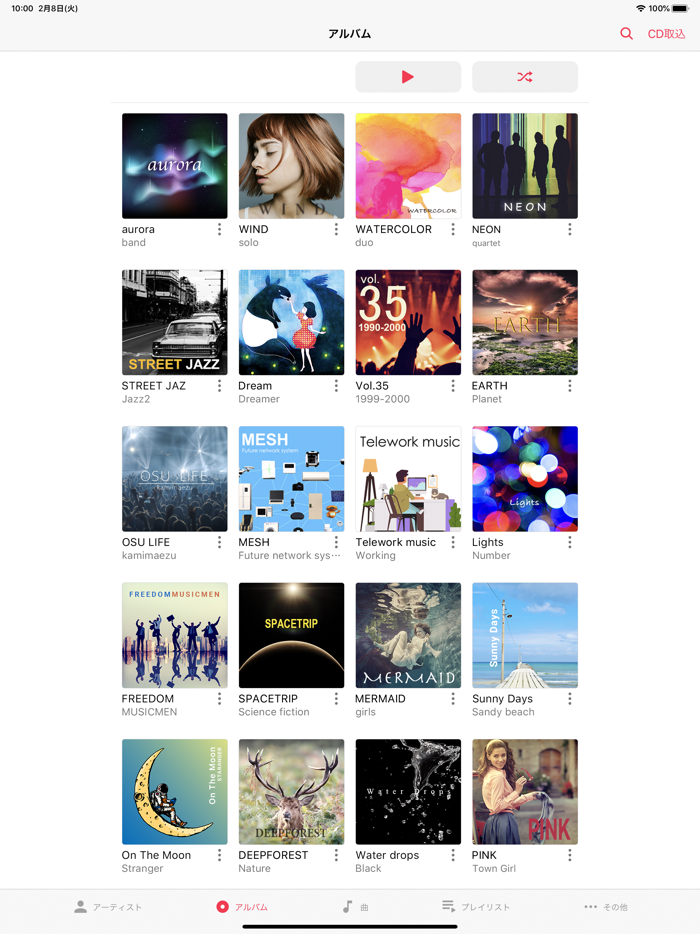Shuffle play all albums

525,77
